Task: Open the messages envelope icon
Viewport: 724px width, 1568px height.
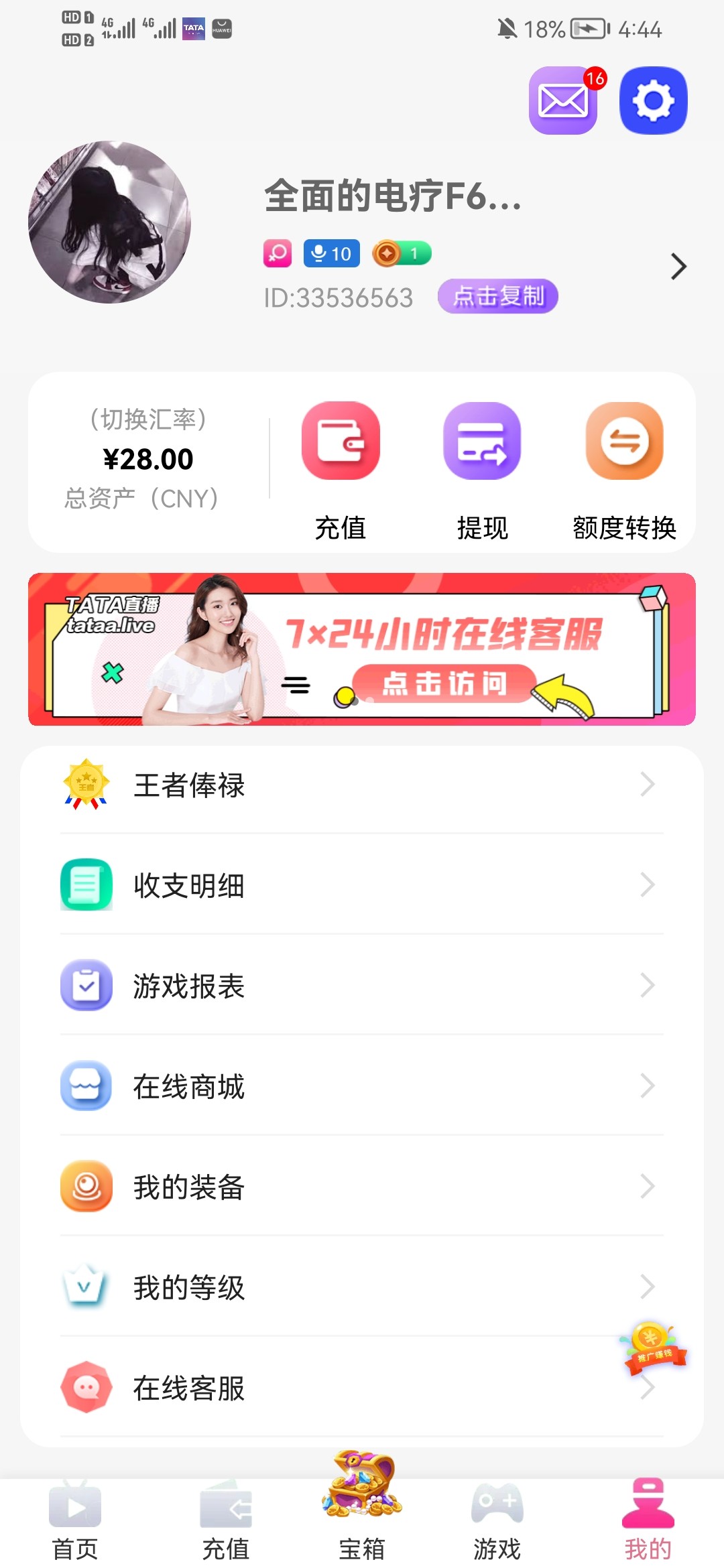Action: (562, 101)
